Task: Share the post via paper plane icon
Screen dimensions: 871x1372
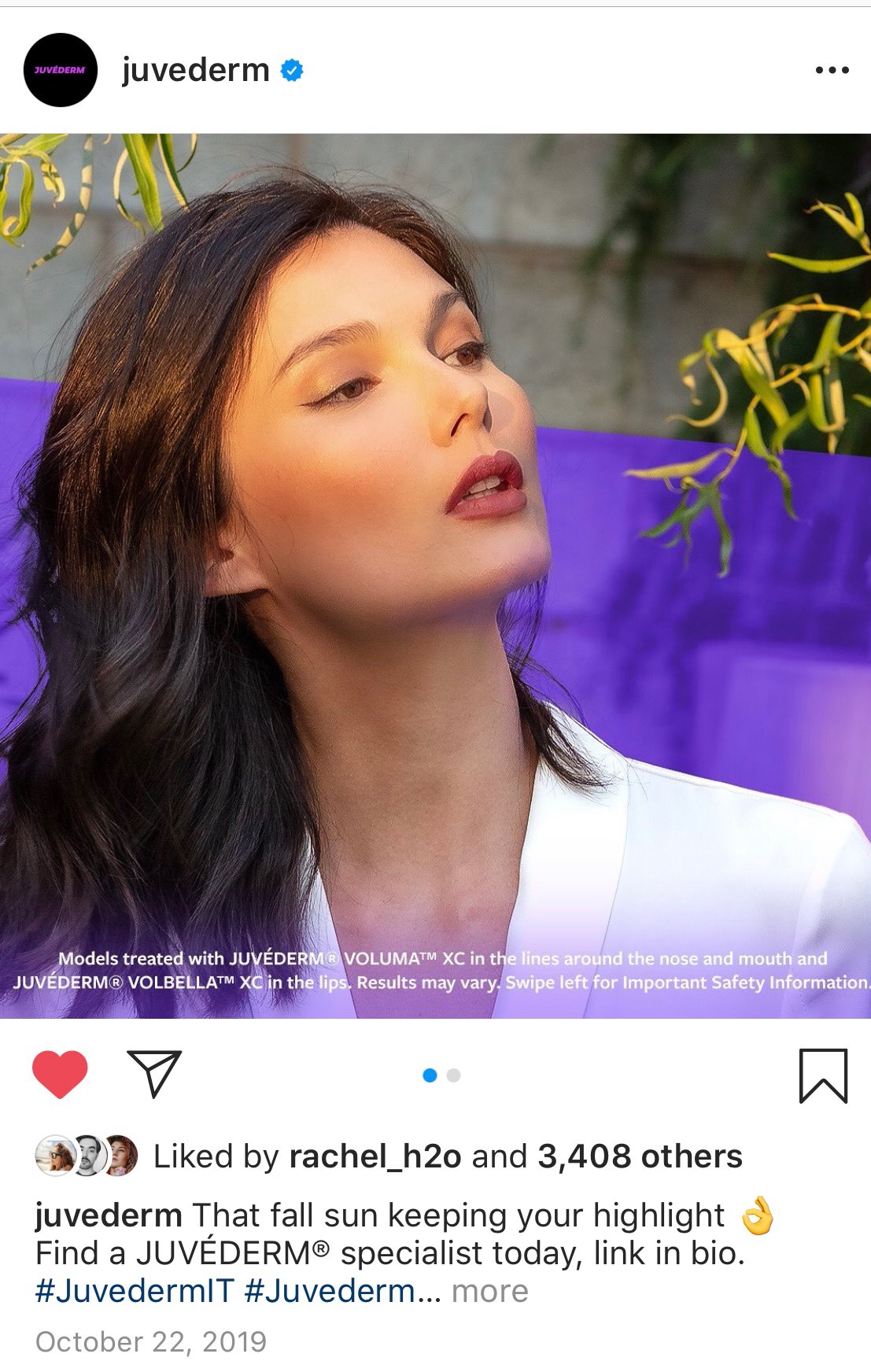Action: tap(155, 1074)
